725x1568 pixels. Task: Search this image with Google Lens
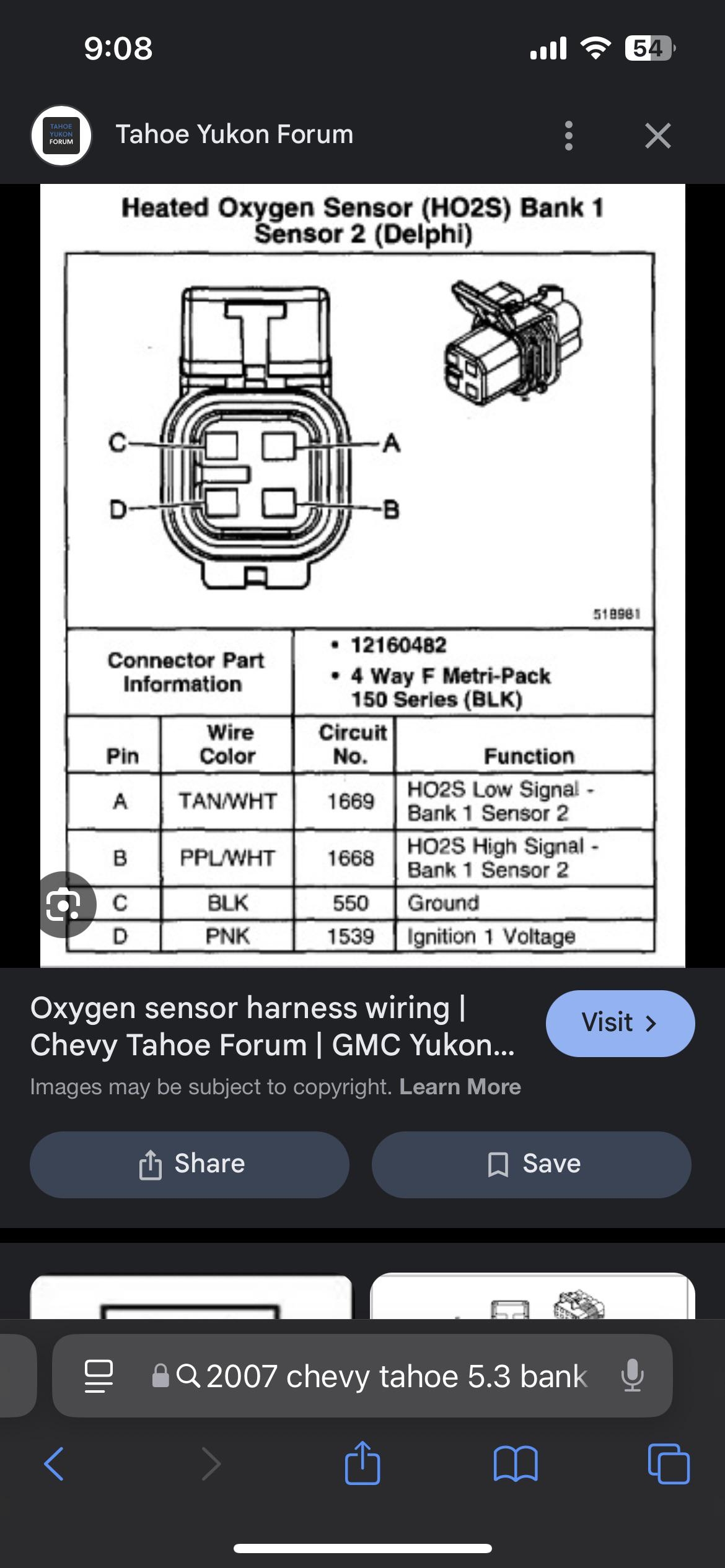tap(64, 905)
